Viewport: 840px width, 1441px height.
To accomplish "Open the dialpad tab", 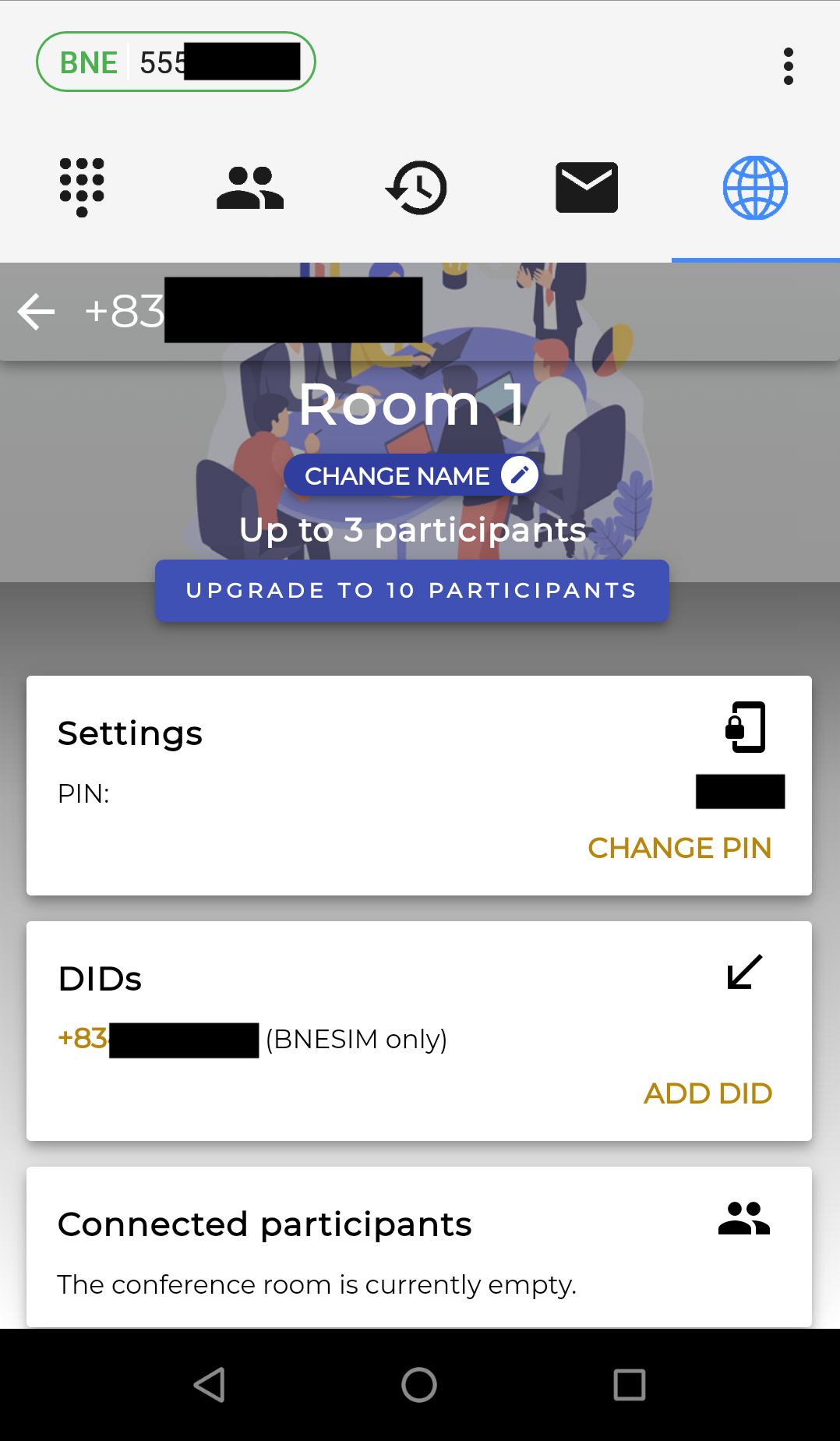I will pyautogui.click(x=81, y=187).
